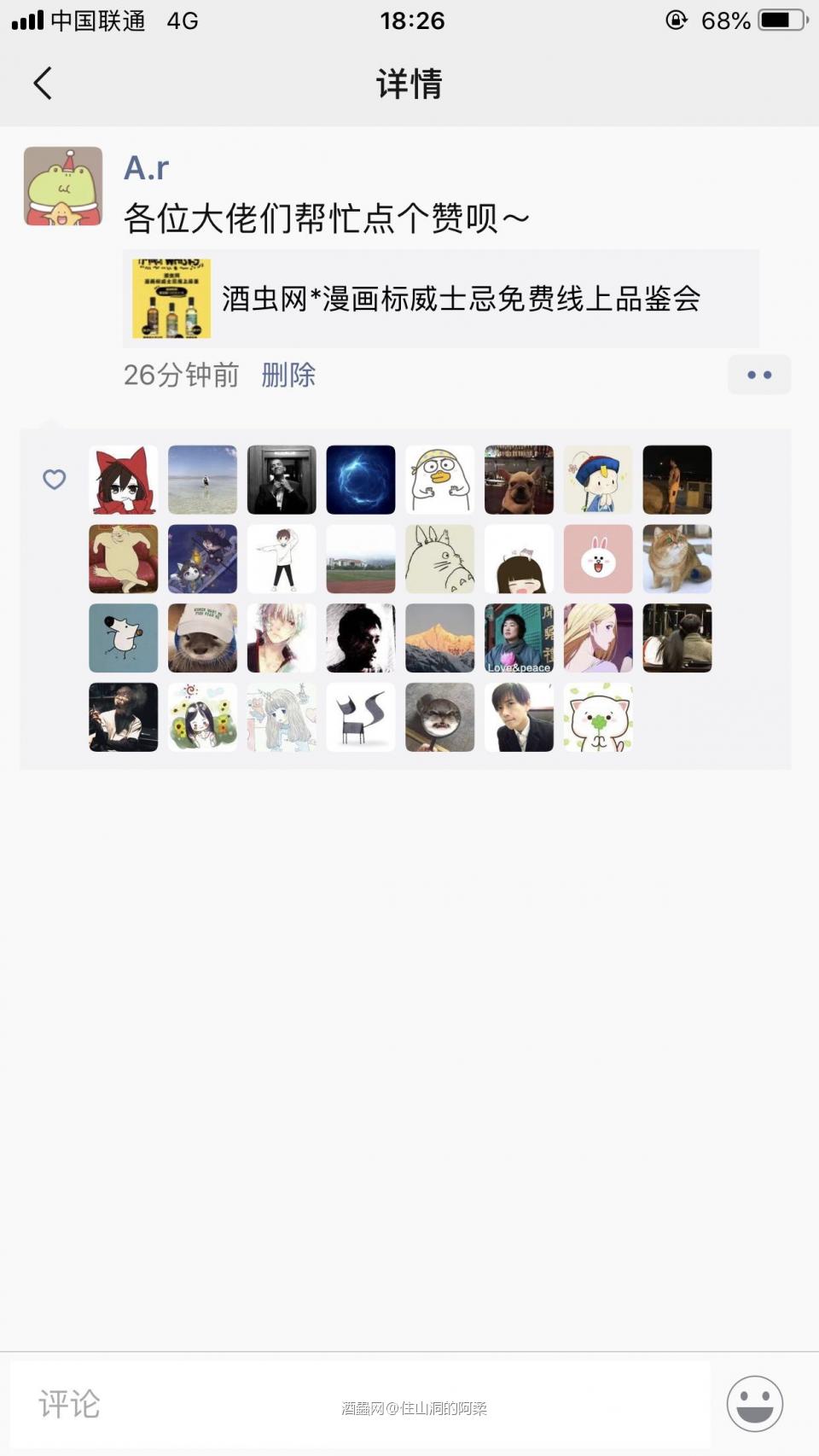This screenshot has height=1456, width=819.
Task: Click the heart icon next to the likes list
Action: click(x=54, y=480)
